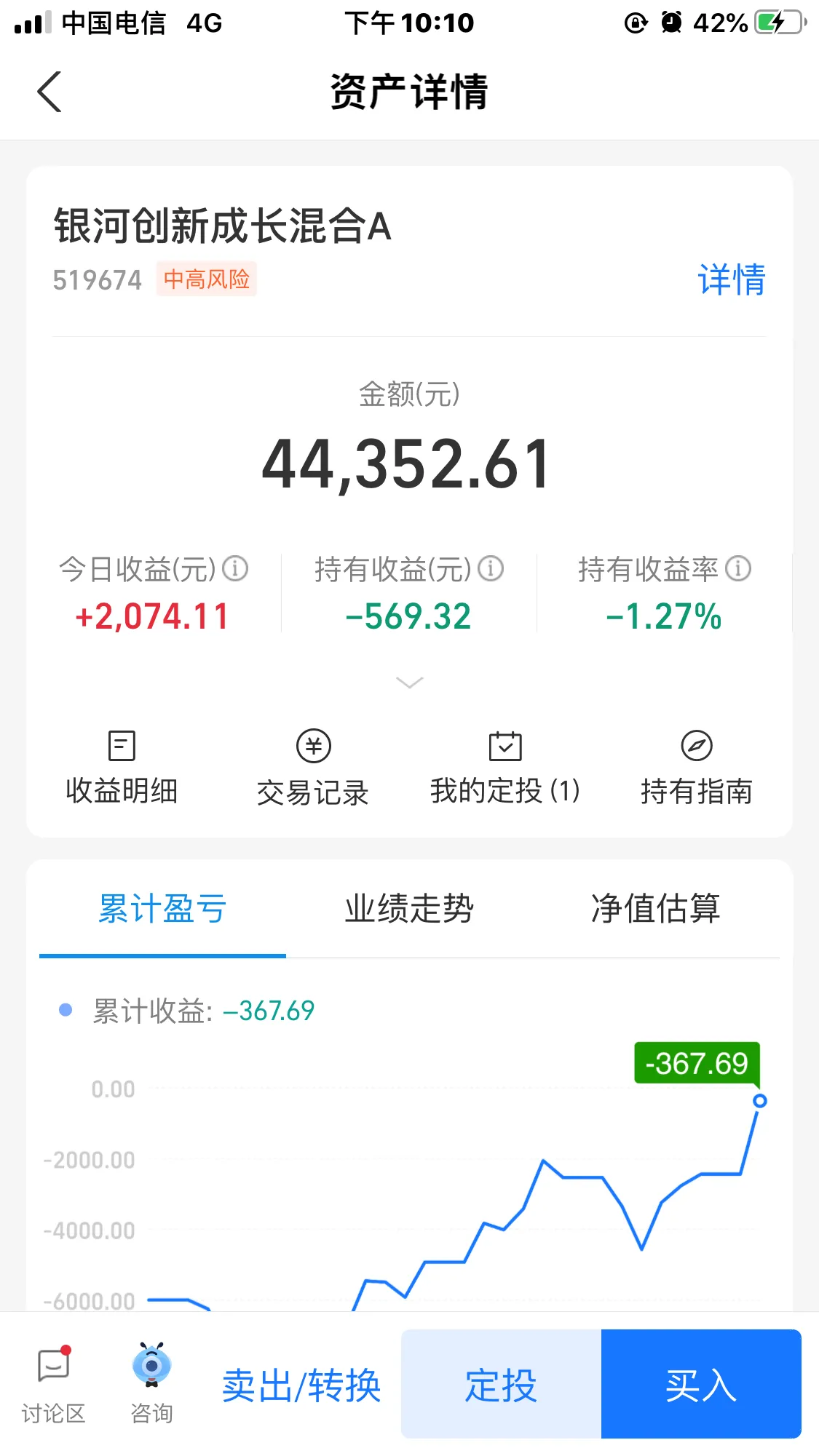Switch to the 业绩走势 tab
Viewport: 819px width, 1456px height.
tap(409, 909)
